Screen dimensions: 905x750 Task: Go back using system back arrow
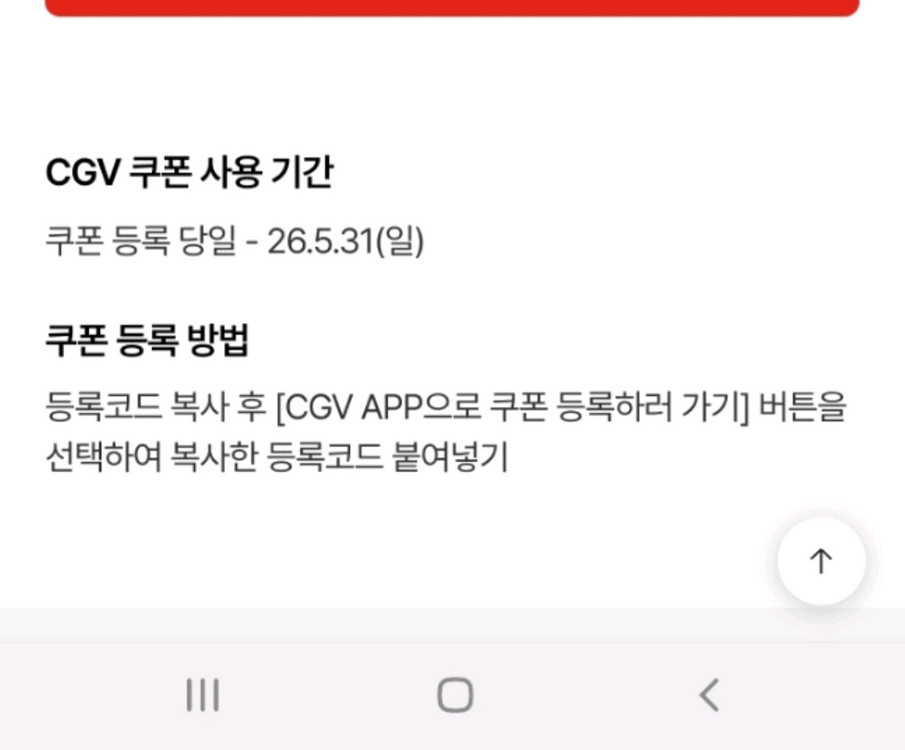pos(709,695)
